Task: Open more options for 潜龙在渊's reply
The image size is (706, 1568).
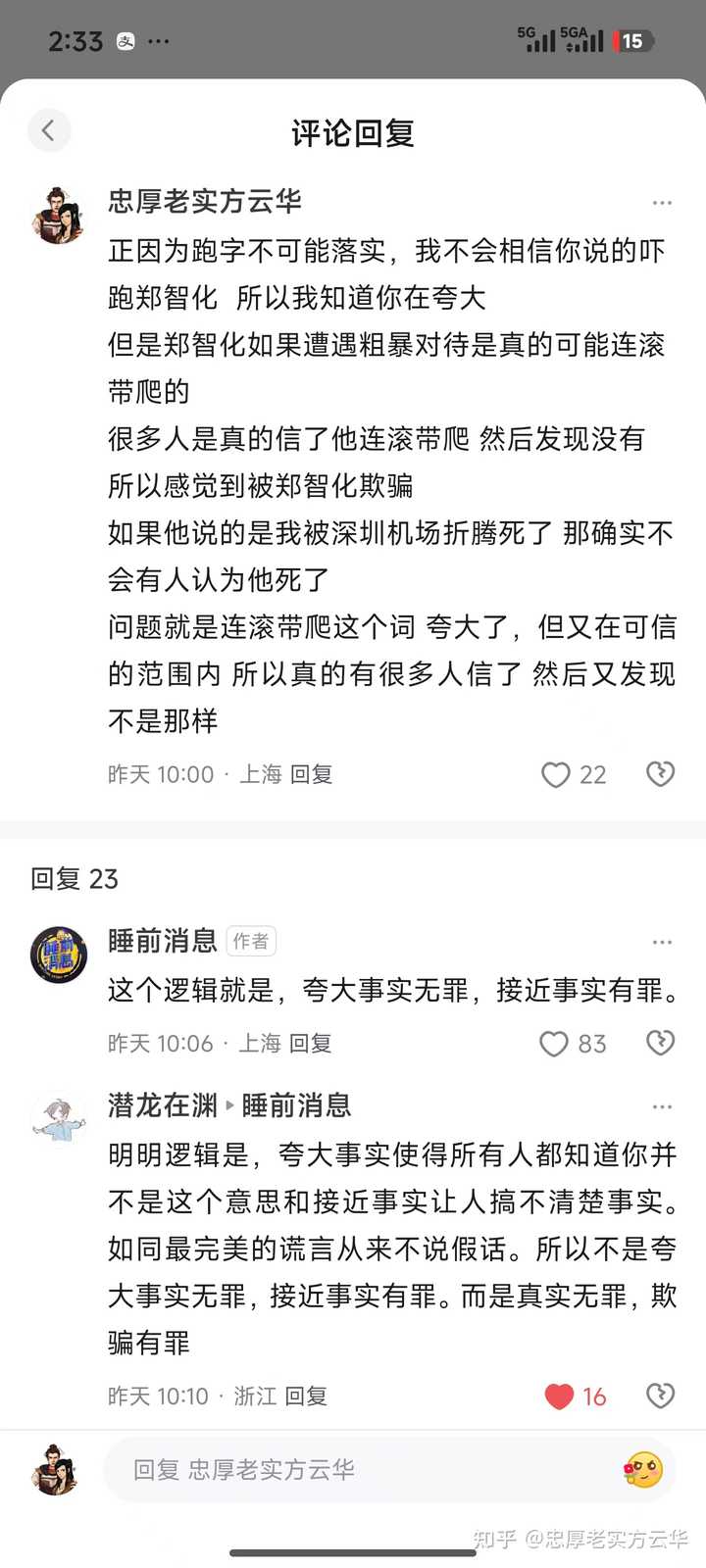Action: [x=663, y=1105]
